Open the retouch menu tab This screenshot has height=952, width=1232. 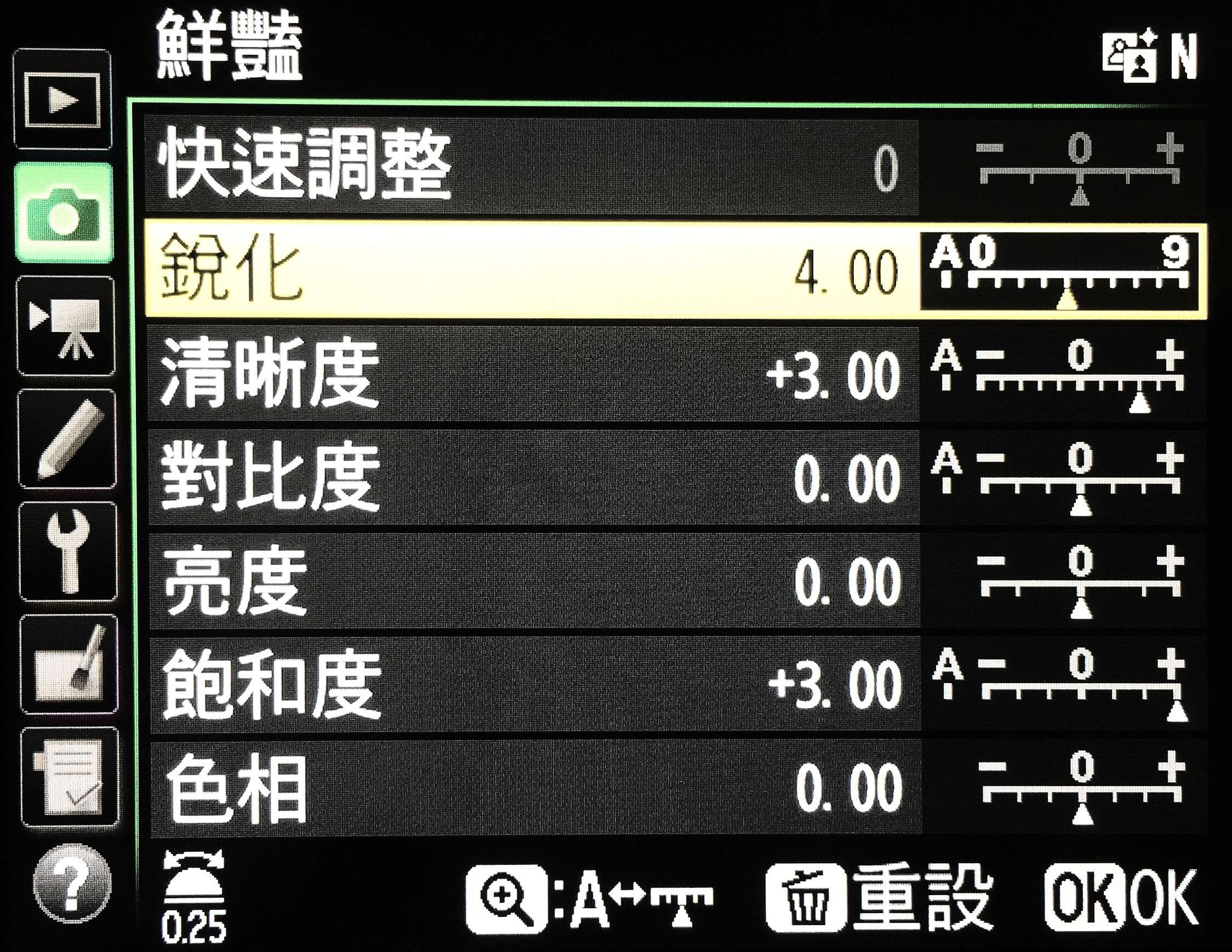pos(69,664)
